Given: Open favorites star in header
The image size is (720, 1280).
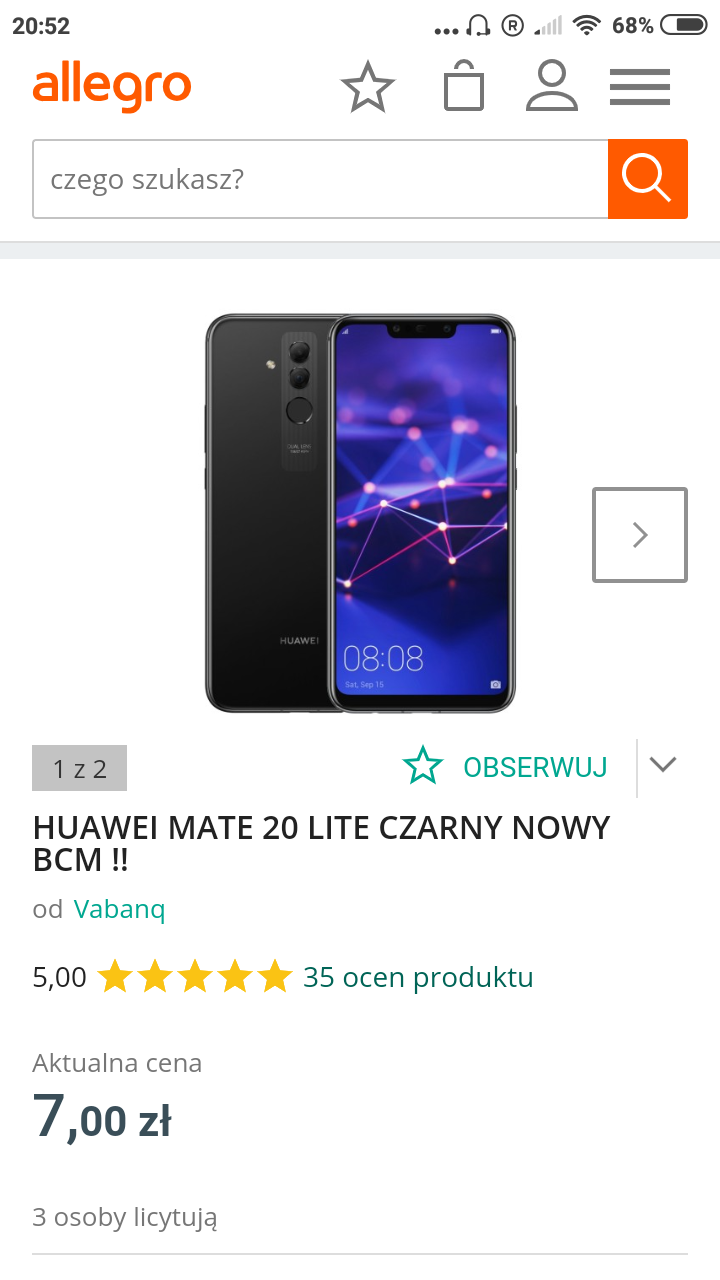Looking at the screenshot, I should pos(368,88).
